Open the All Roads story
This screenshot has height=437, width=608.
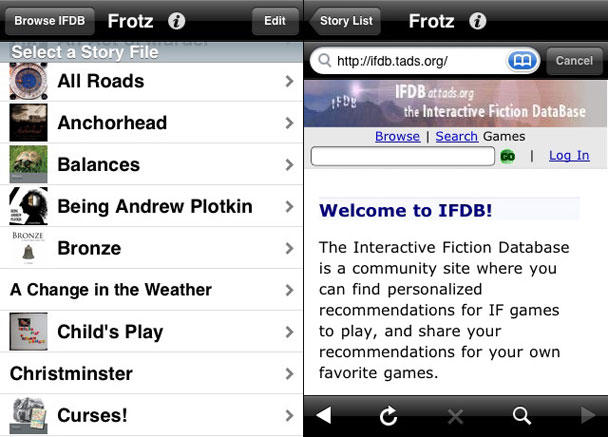152,81
